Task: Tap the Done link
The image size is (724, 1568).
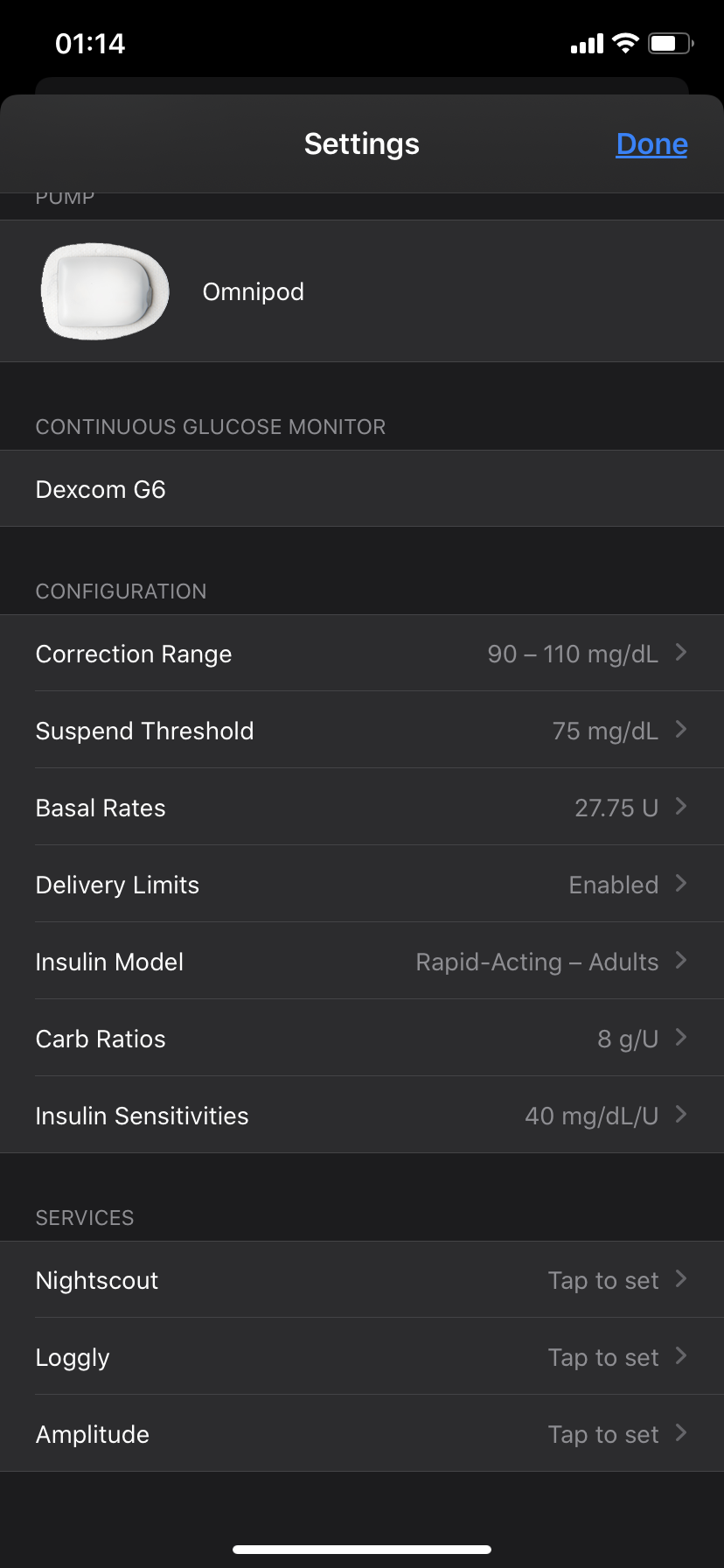Action: 651,143
